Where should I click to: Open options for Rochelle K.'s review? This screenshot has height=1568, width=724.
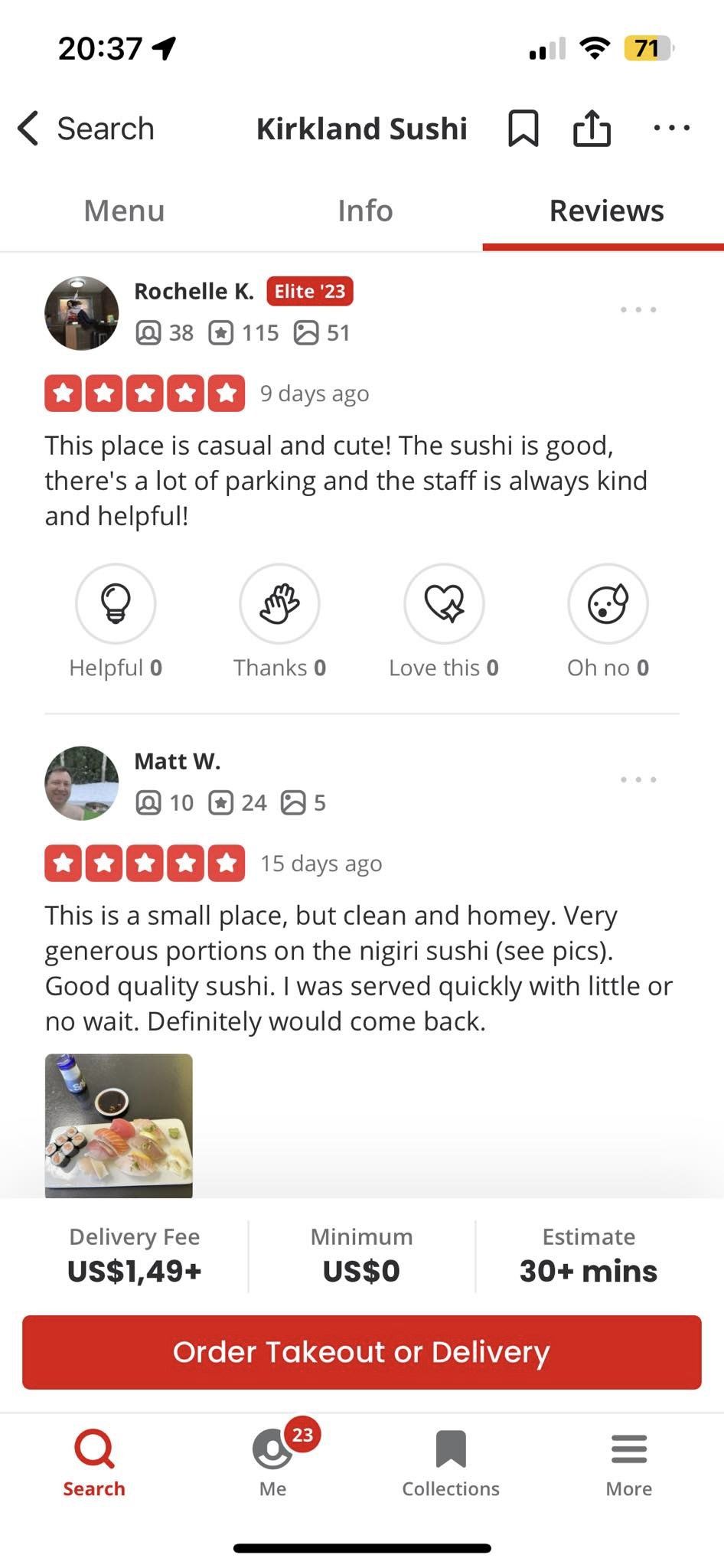638,310
